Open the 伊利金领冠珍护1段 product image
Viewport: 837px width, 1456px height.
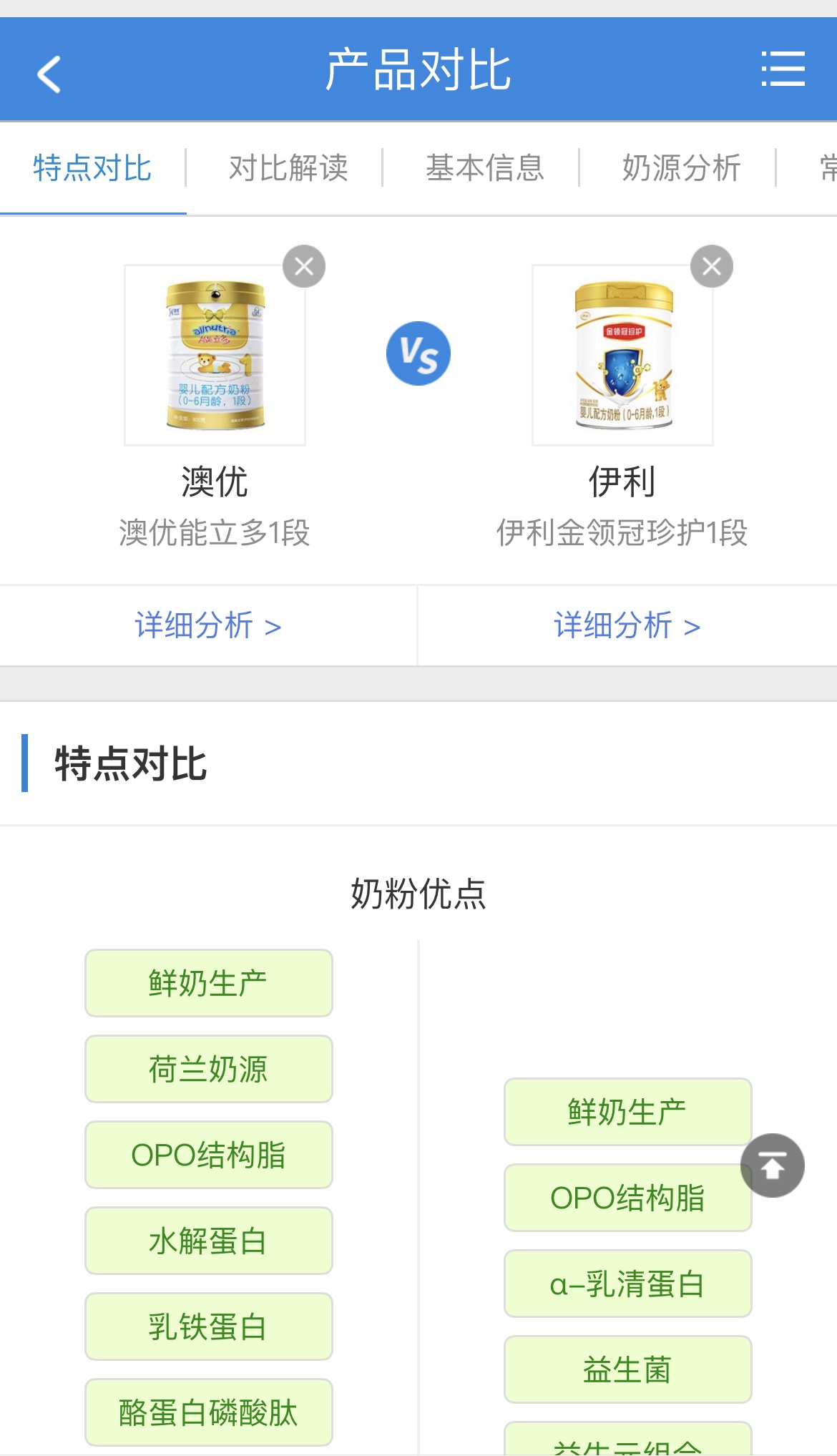[622, 356]
